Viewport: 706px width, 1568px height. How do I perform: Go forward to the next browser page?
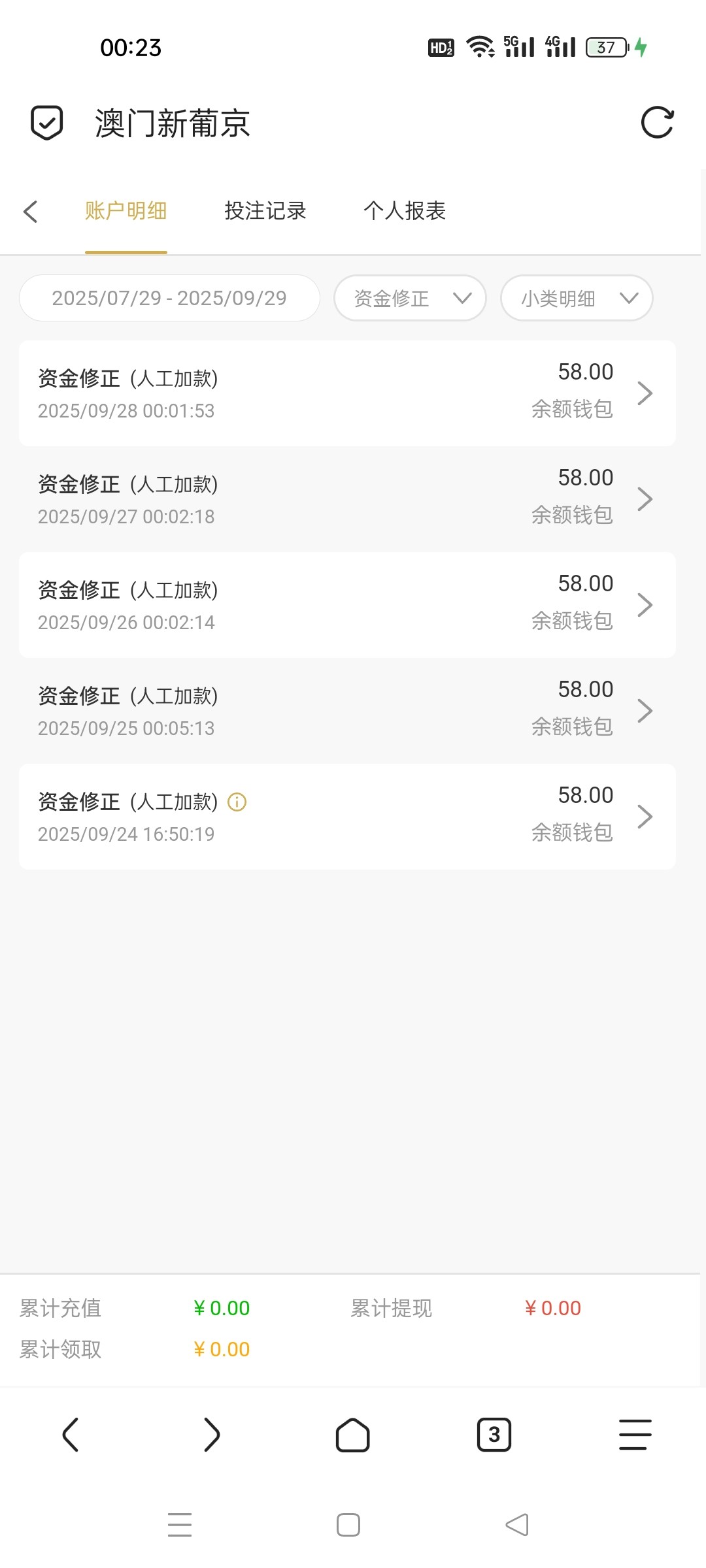click(x=212, y=1435)
